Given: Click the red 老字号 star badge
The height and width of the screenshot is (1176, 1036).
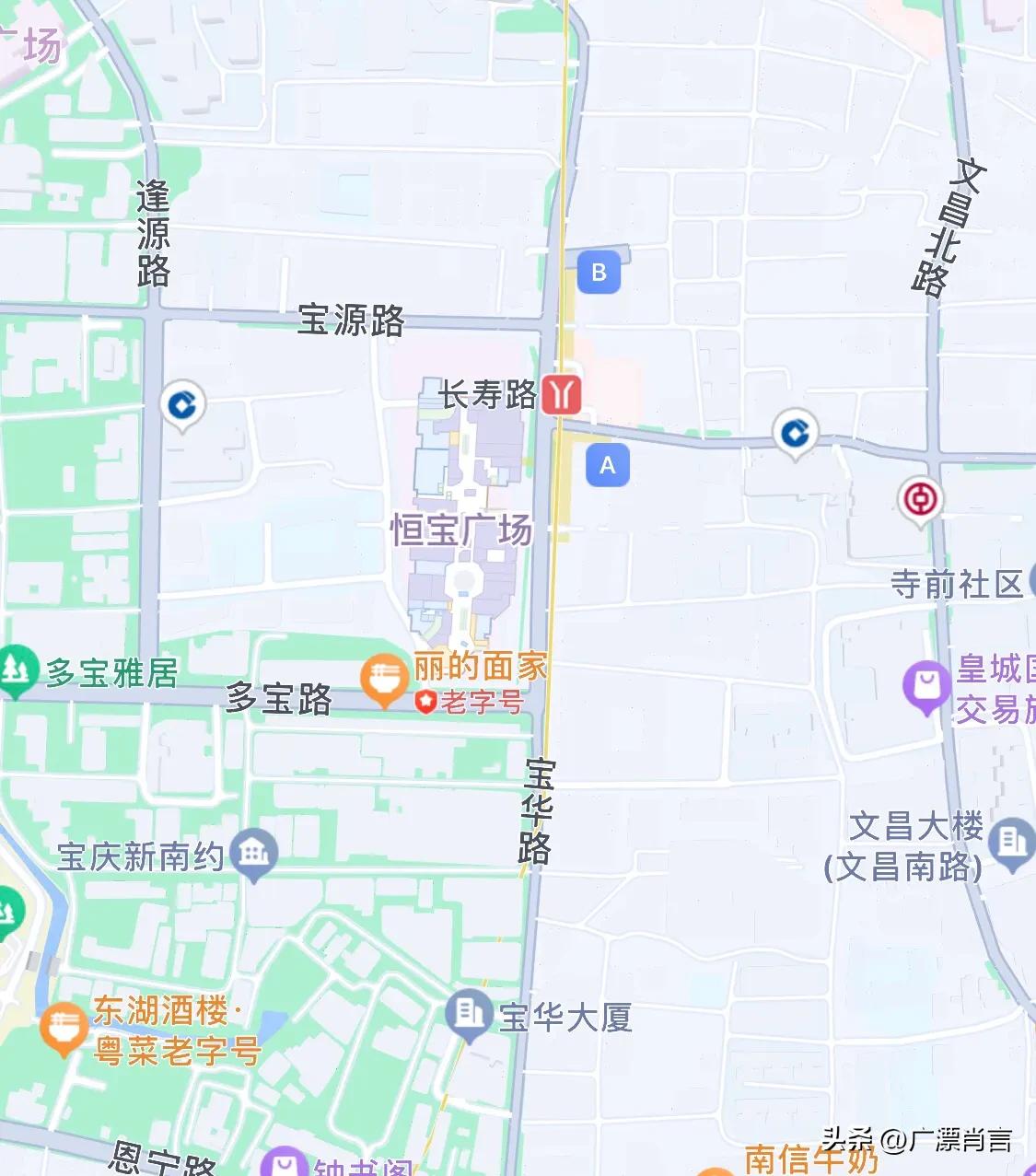Looking at the screenshot, I should pyautogui.click(x=425, y=702).
